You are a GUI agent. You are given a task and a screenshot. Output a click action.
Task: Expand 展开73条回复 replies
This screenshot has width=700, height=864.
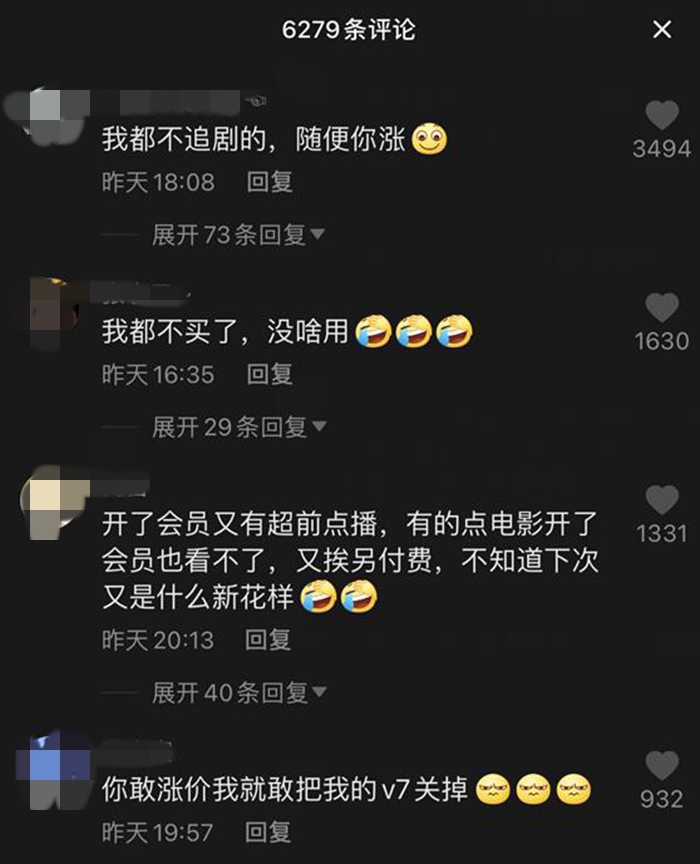tap(238, 235)
